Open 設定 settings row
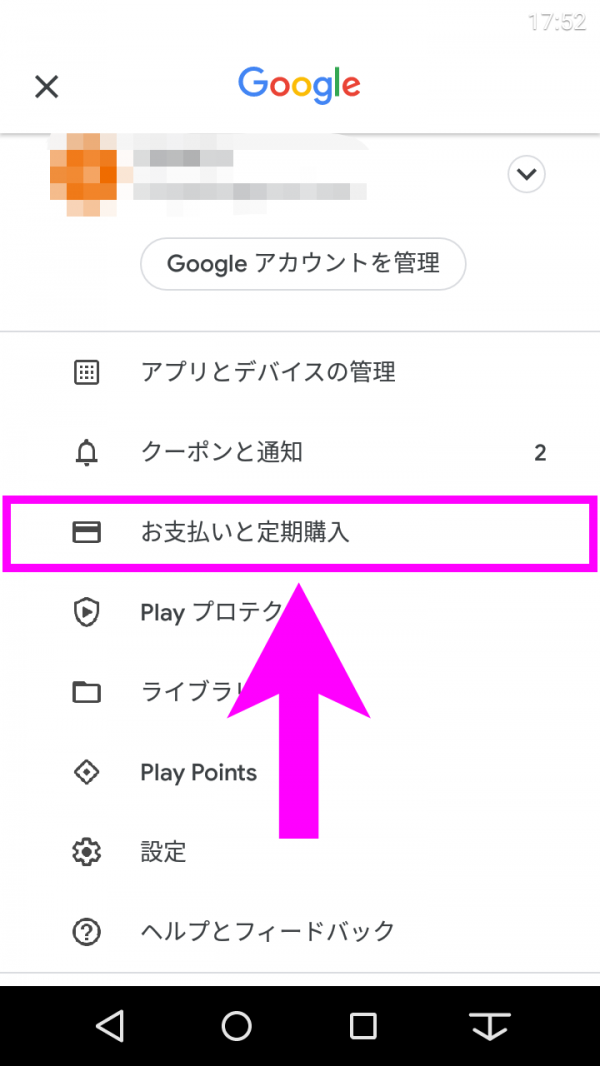Screen dimensions: 600x1066 coord(163,853)
